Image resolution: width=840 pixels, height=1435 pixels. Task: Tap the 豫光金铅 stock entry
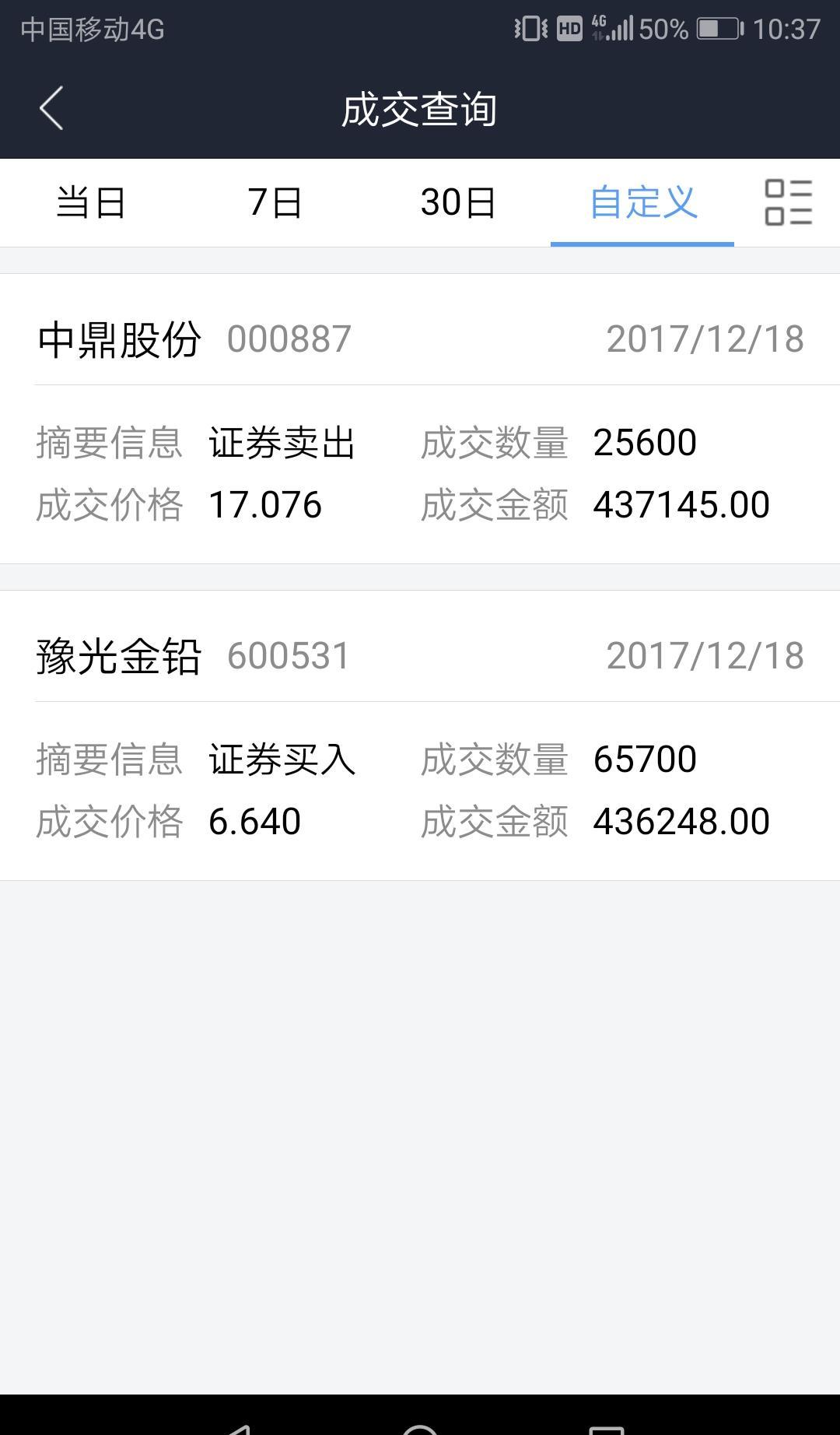click(119, 656)
